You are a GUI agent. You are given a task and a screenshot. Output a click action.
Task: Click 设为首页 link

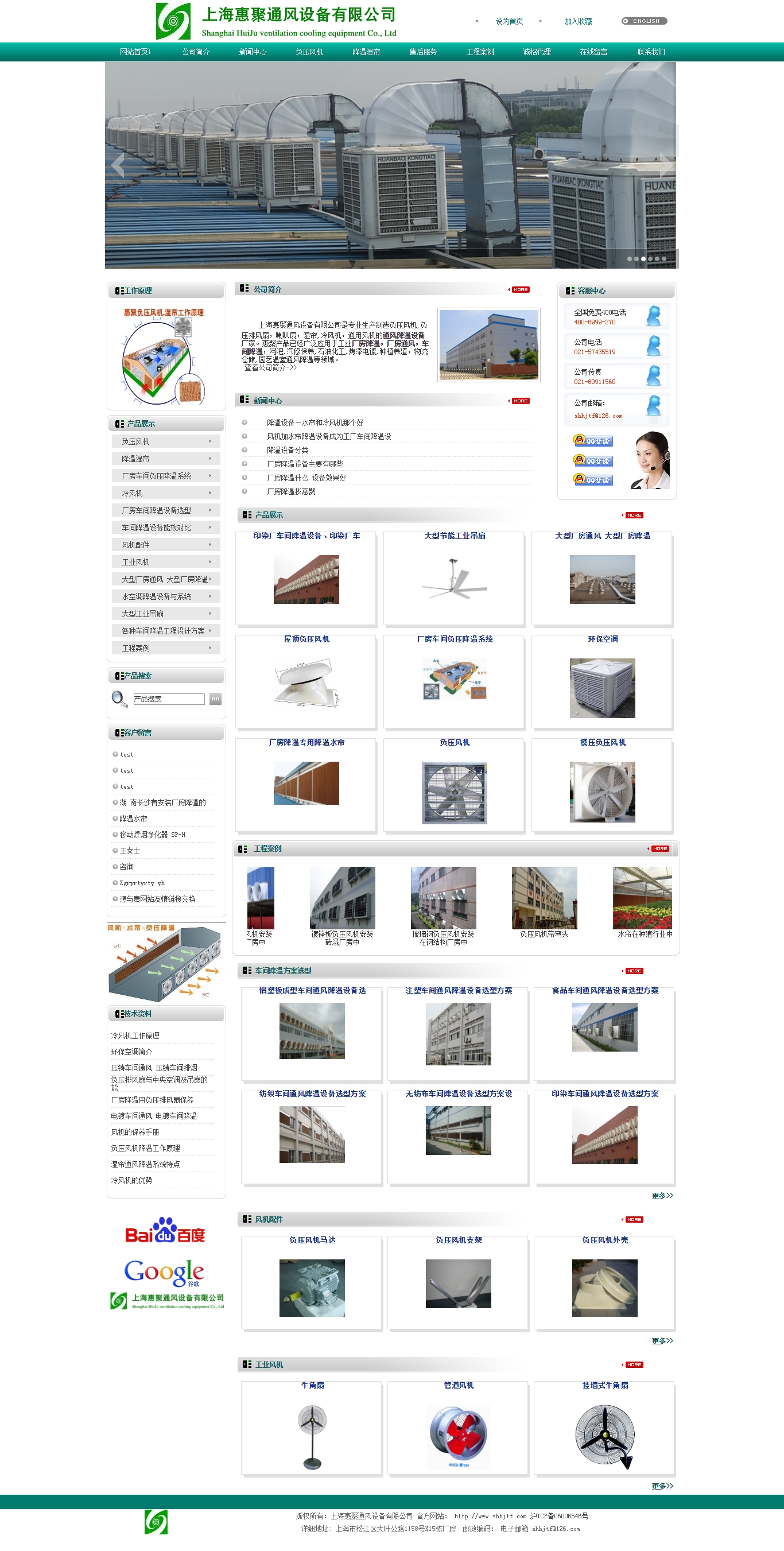509,22
